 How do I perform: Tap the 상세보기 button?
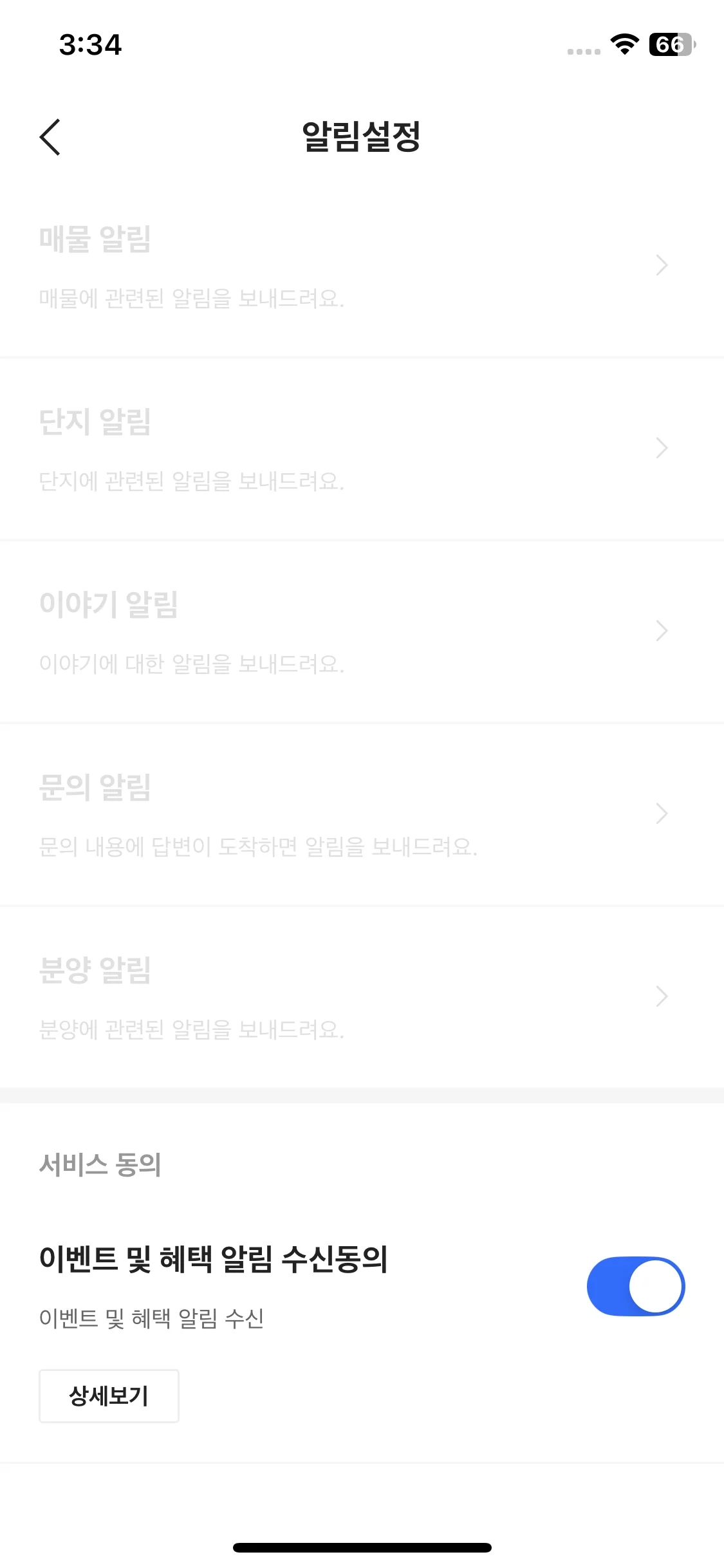108,1396
